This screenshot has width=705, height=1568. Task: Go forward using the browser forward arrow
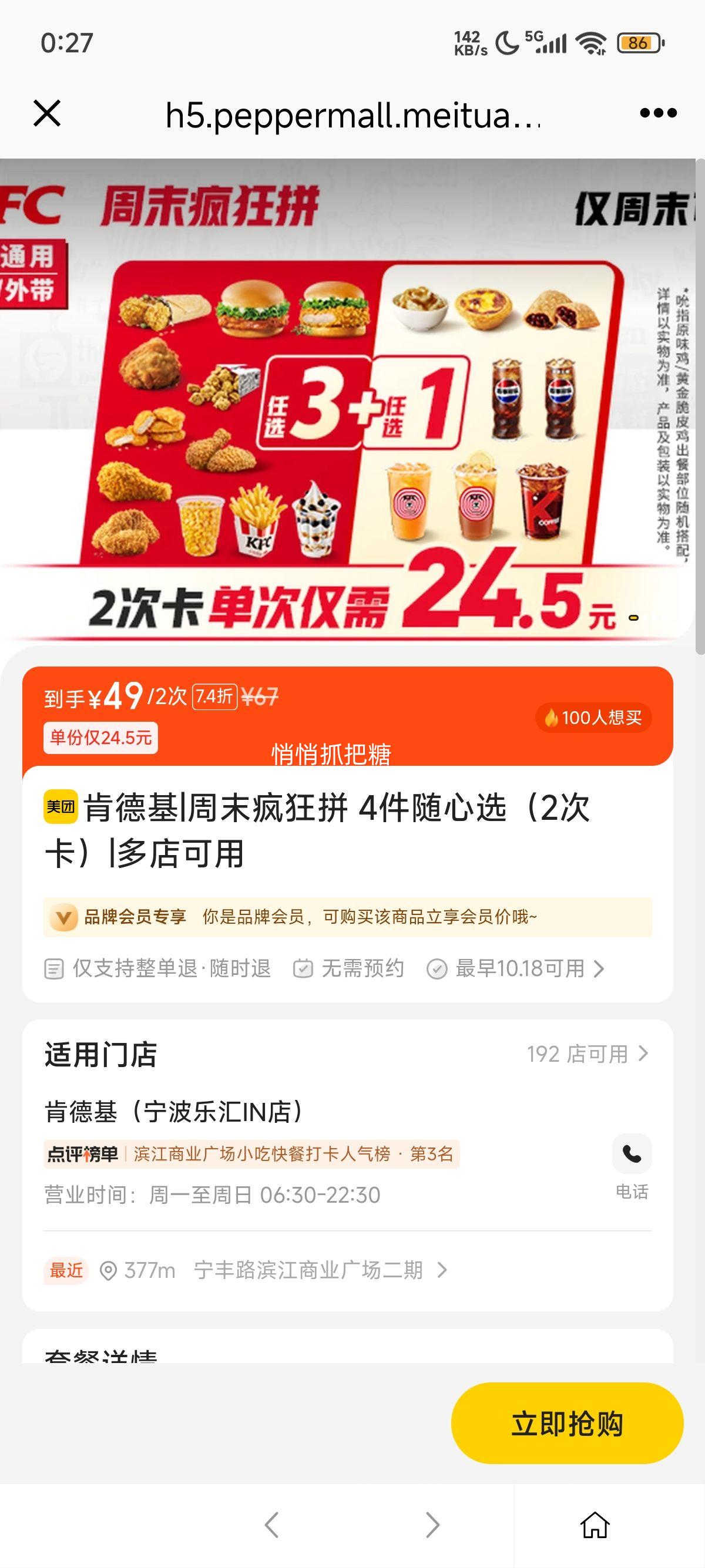click(x=432, y=1525)
